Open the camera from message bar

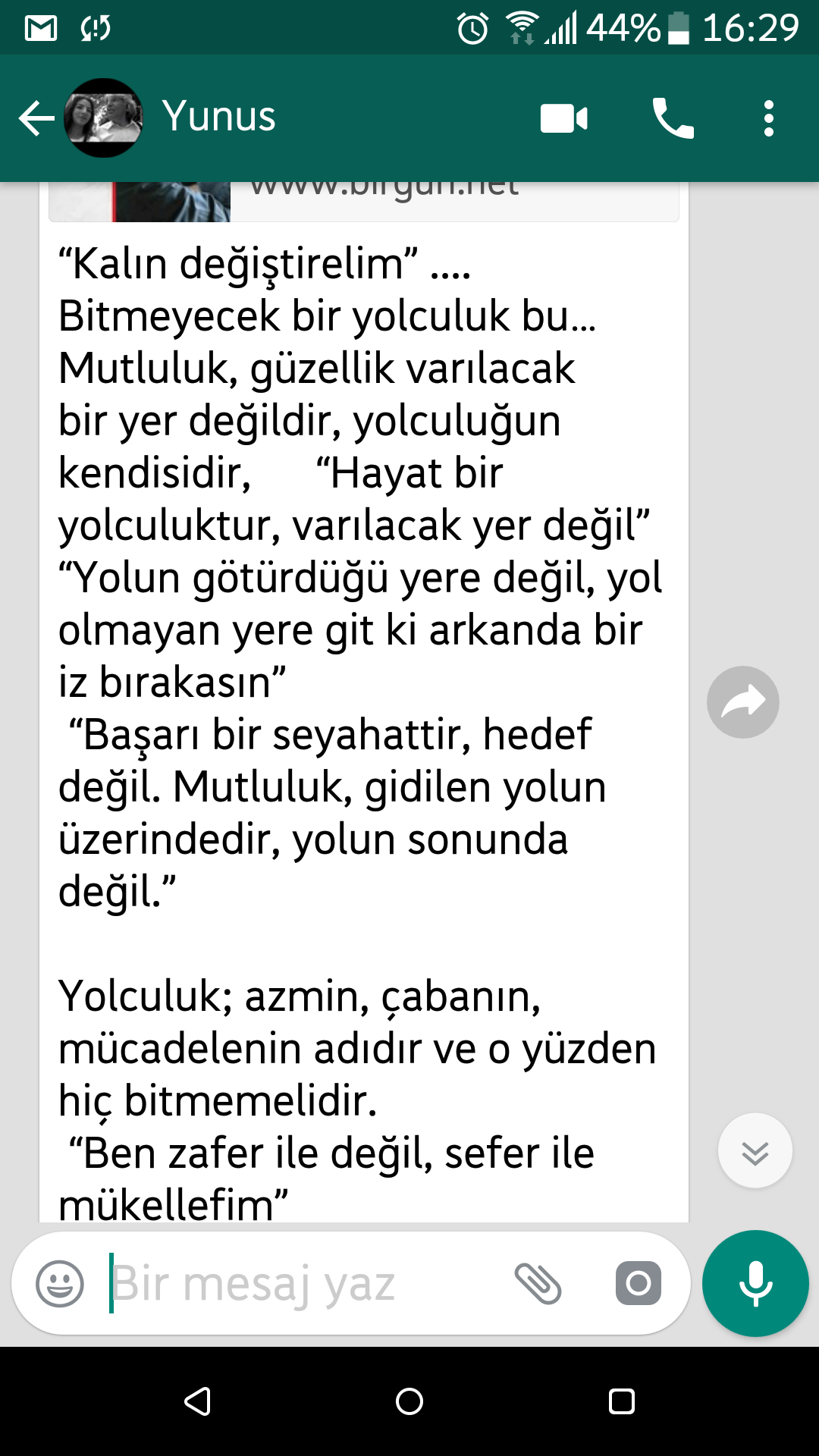(639, 1284)
